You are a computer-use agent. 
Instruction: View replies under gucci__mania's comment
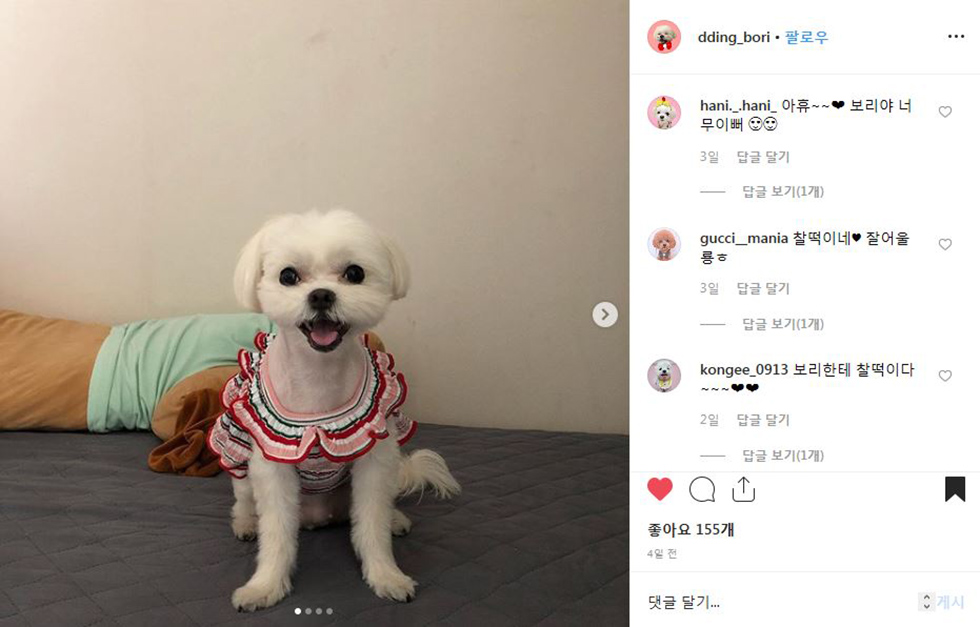(x=782, y=324)
